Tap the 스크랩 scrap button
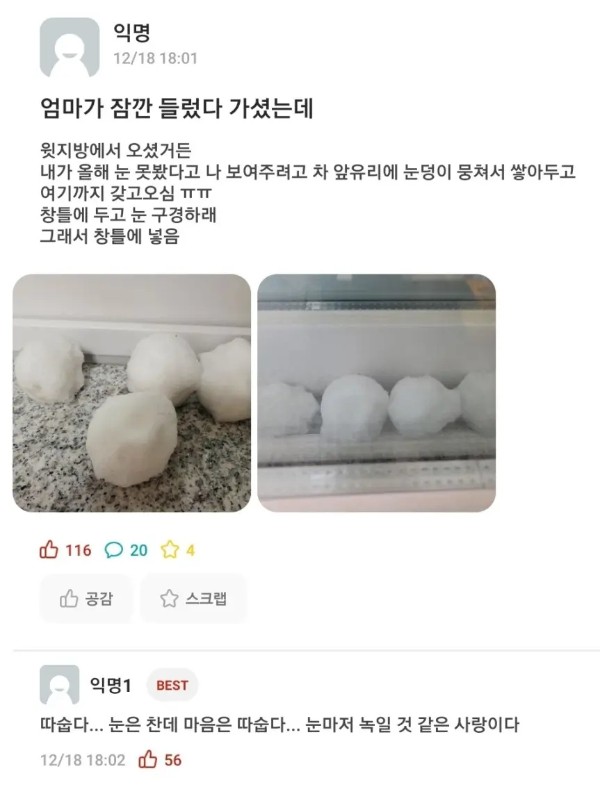Image resolution: width=600 pixels, height=787 pixels. click(194, 599)
